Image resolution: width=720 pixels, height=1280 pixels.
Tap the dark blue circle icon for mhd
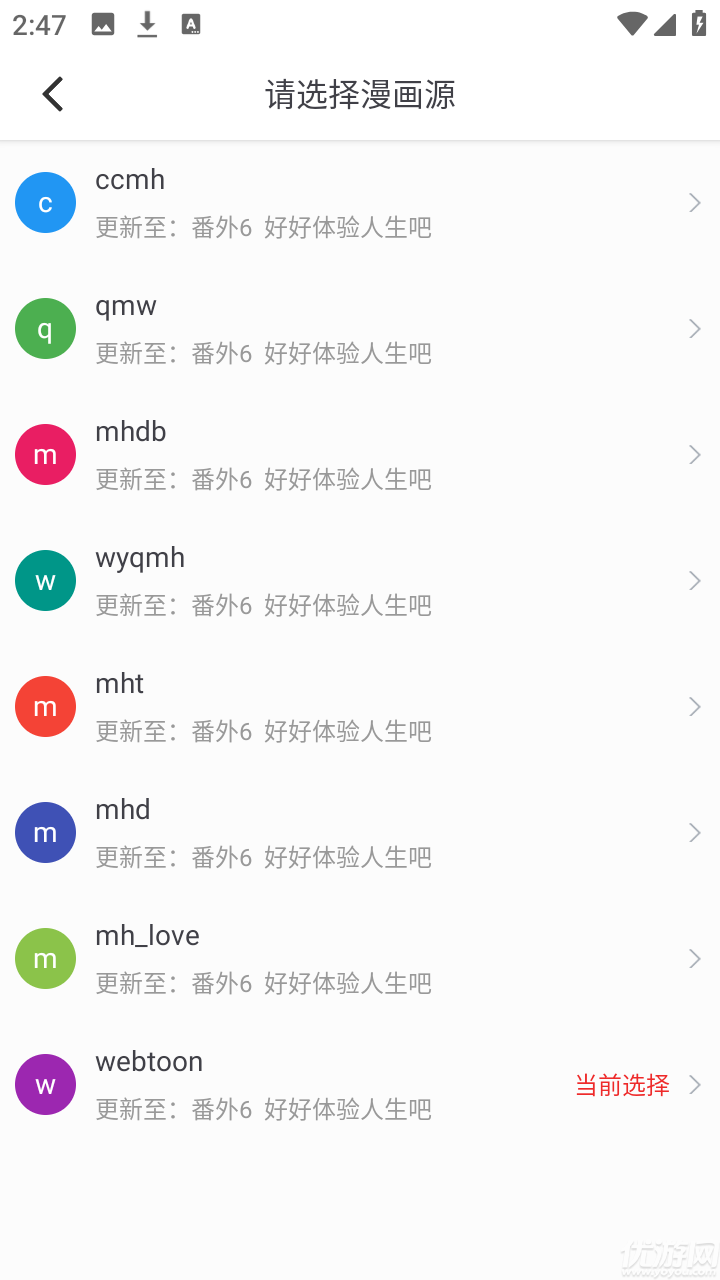(45, 832)
